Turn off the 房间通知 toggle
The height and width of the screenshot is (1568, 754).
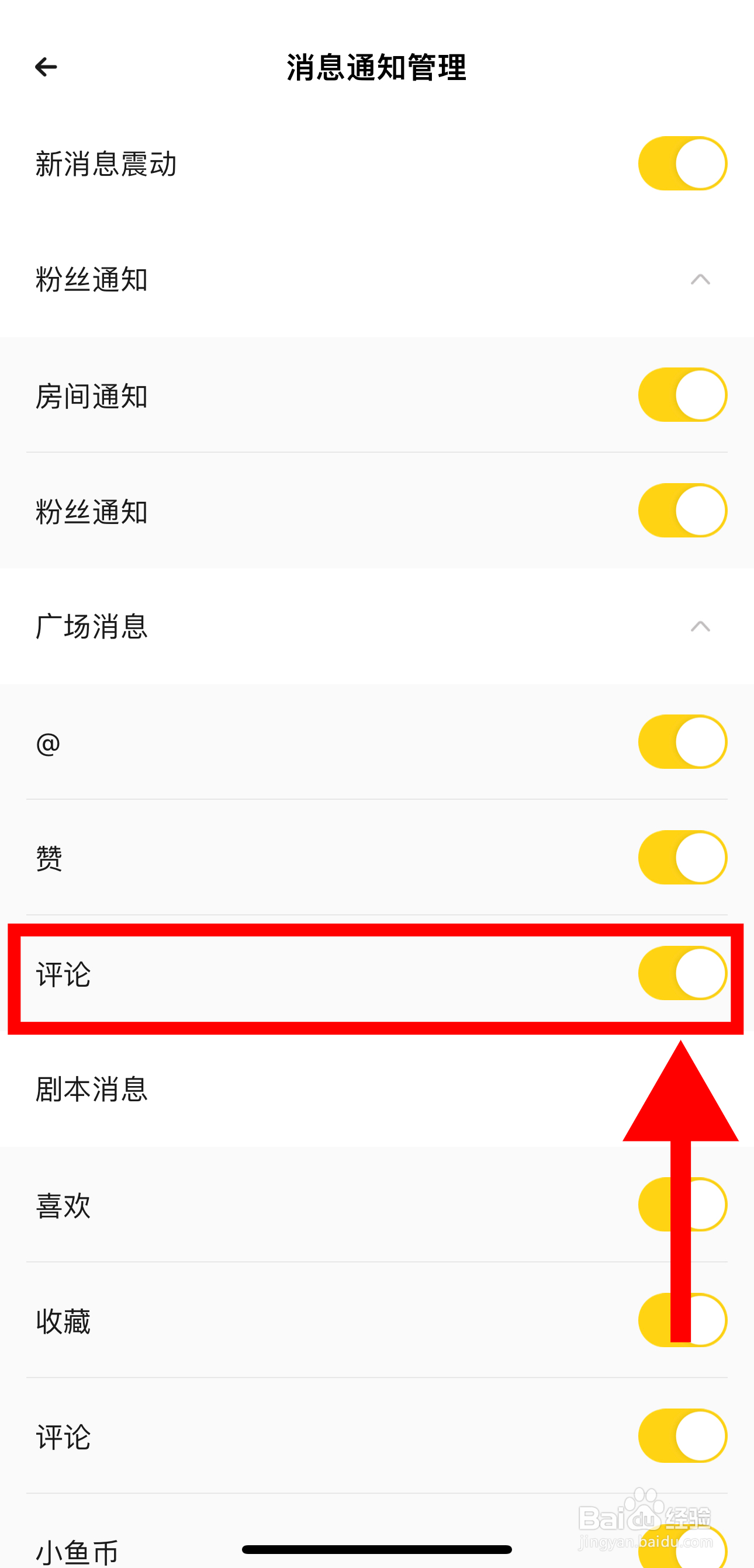682,394
